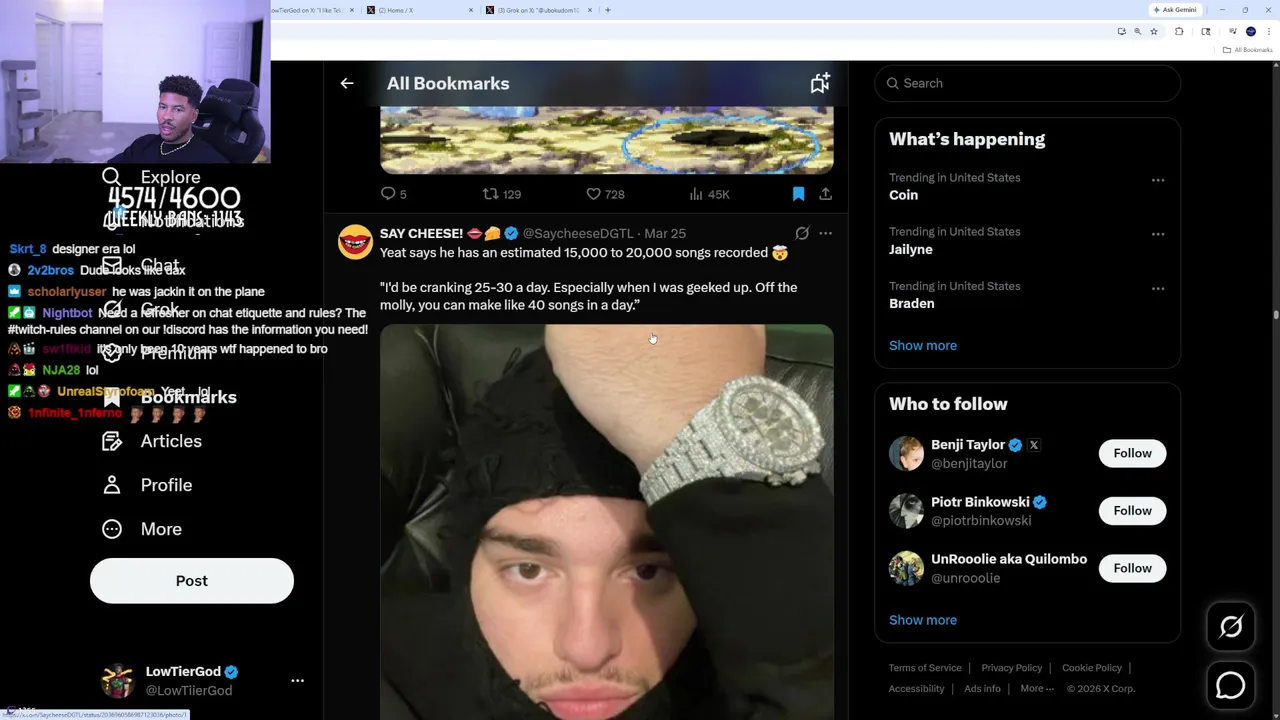Open overflow menu on SAY CHEESE post
Screen dimensions: 1280x720
[825, 233]
